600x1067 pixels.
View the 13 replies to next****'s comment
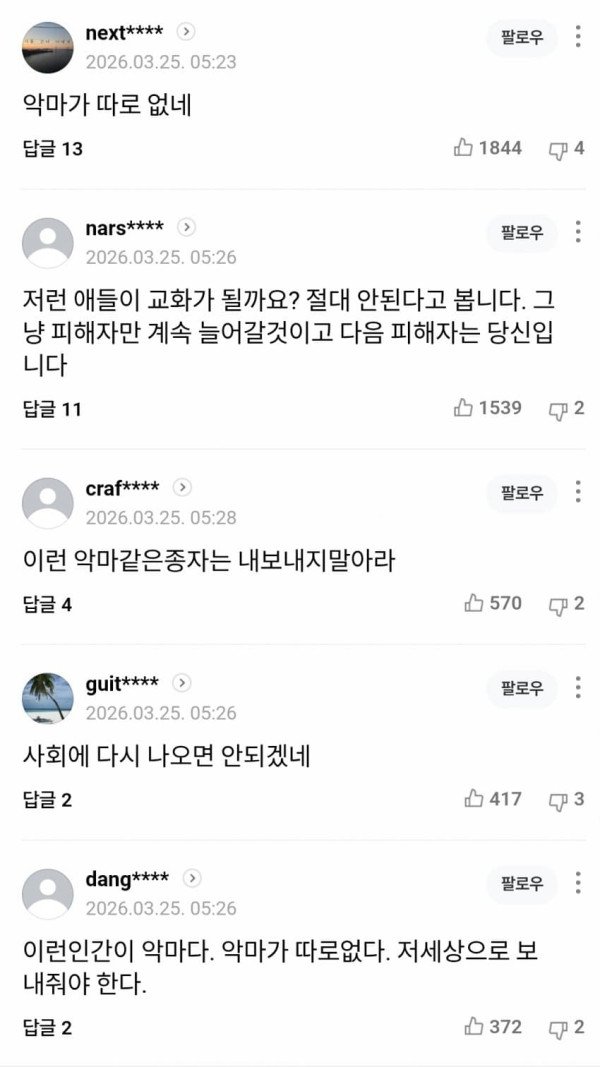click(53, 149)
